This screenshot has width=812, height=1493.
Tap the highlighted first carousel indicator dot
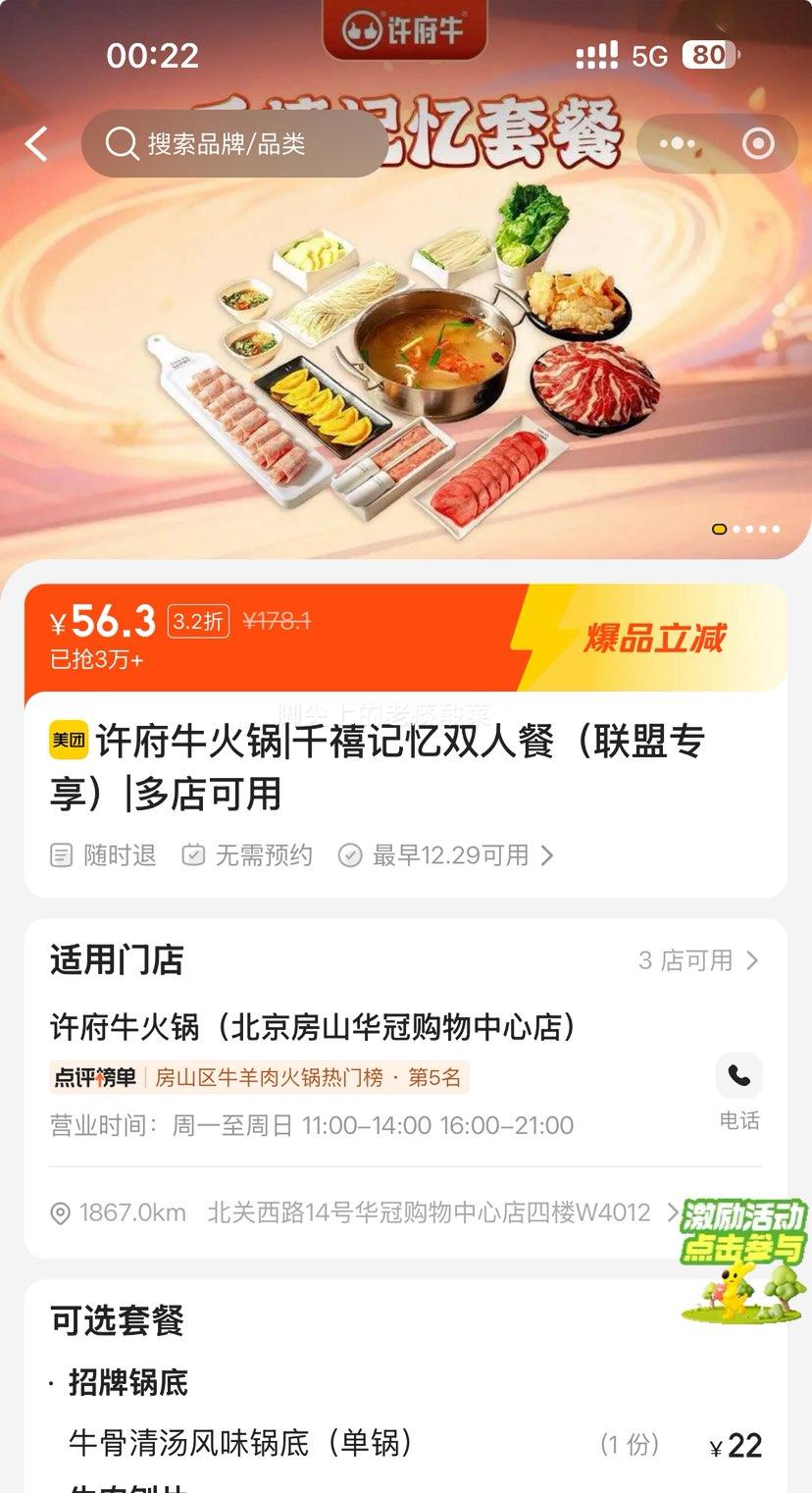coord(718,529)
